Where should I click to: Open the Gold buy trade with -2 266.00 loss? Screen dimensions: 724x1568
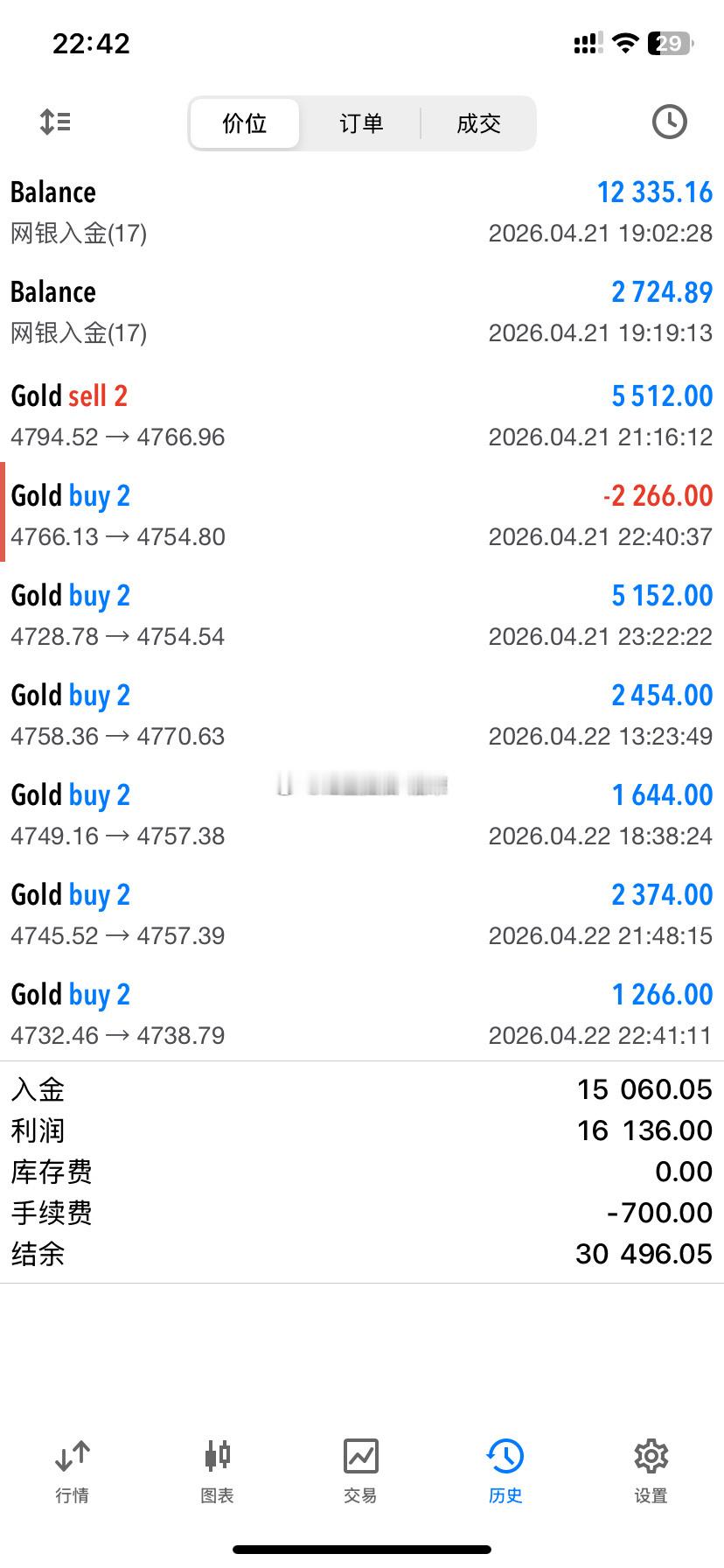click(362, 514)
